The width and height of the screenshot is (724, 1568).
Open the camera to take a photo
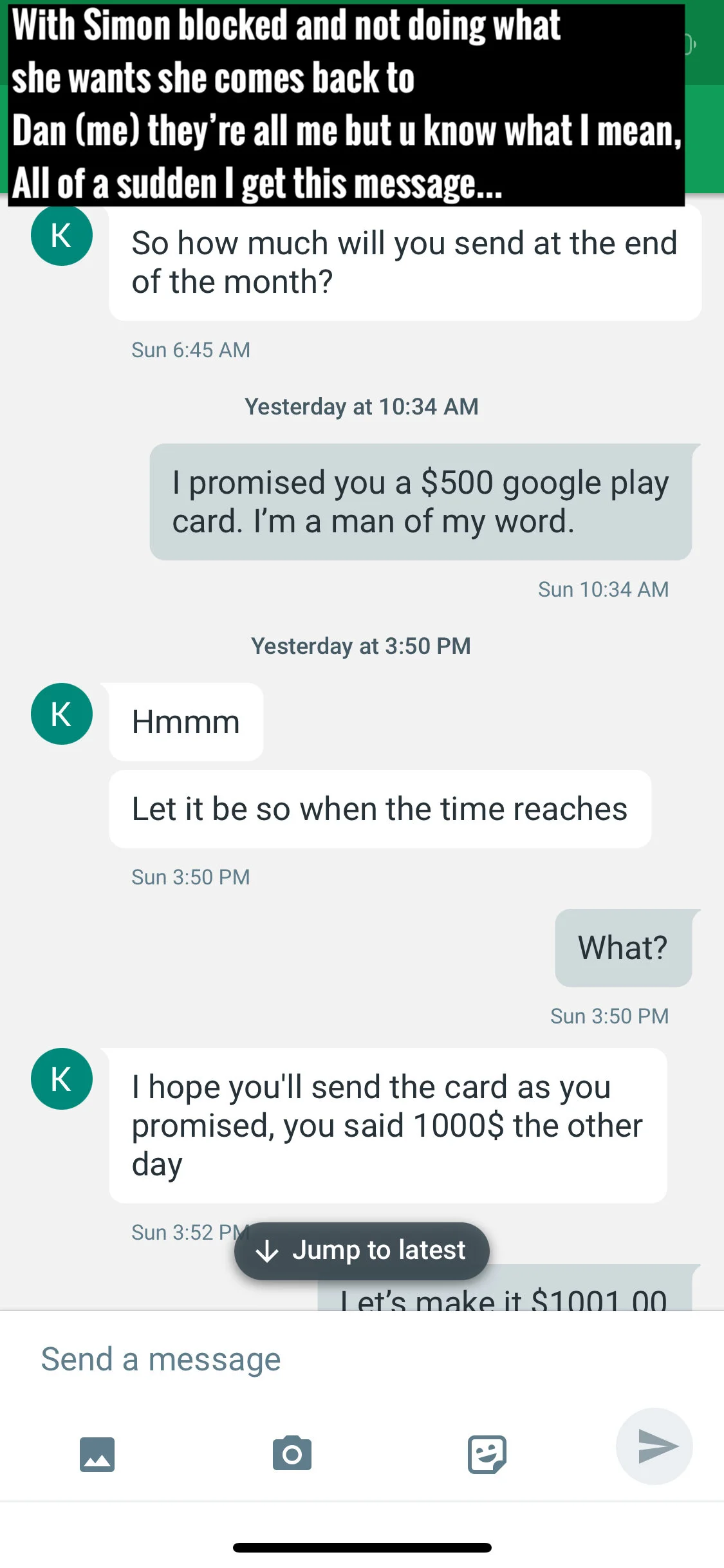coord(292,1453)
